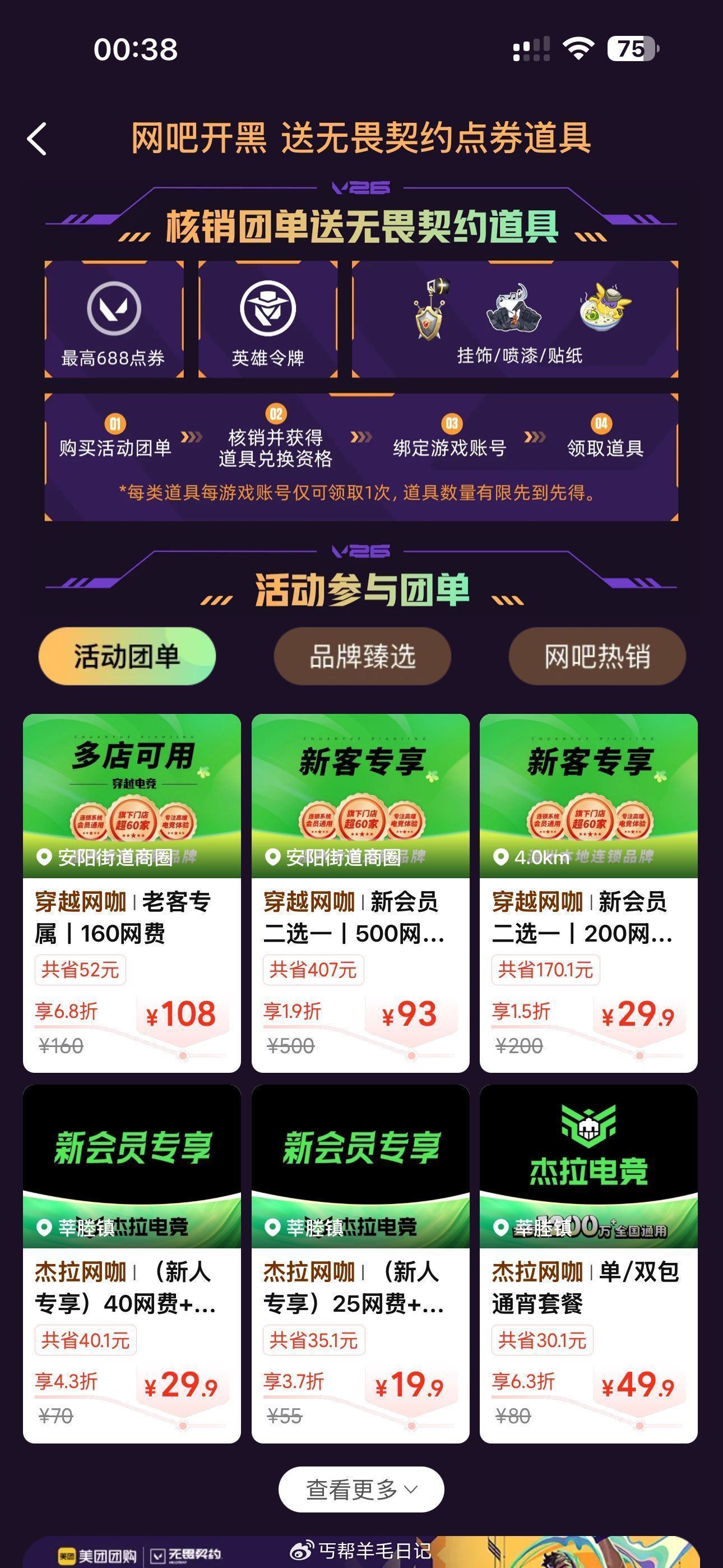Select the 活动团单 tab
Image resolution: width=723 pixels, height=1568 pixels.
tap(127, 657)
